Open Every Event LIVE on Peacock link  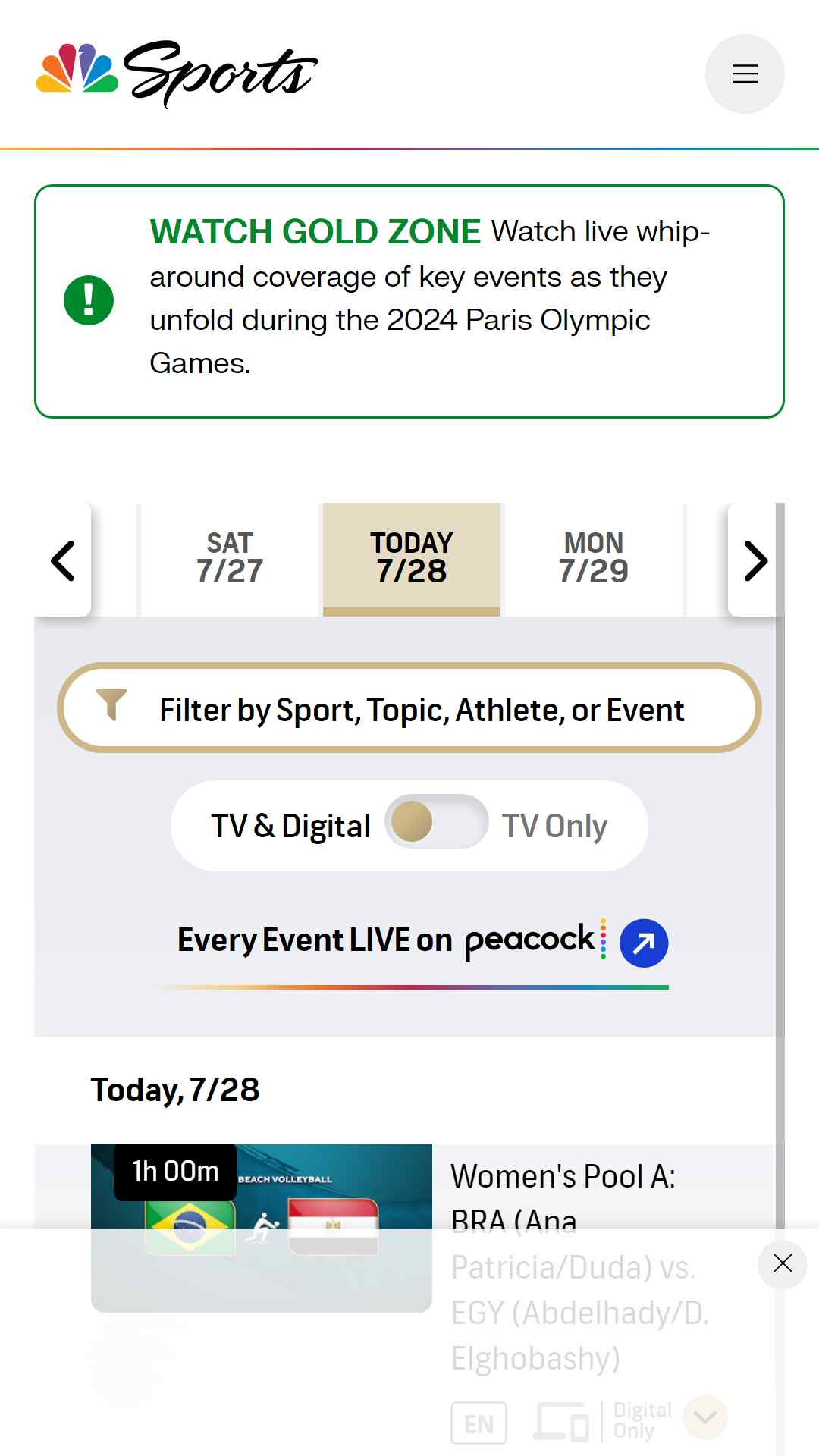[x=422, y=943]
